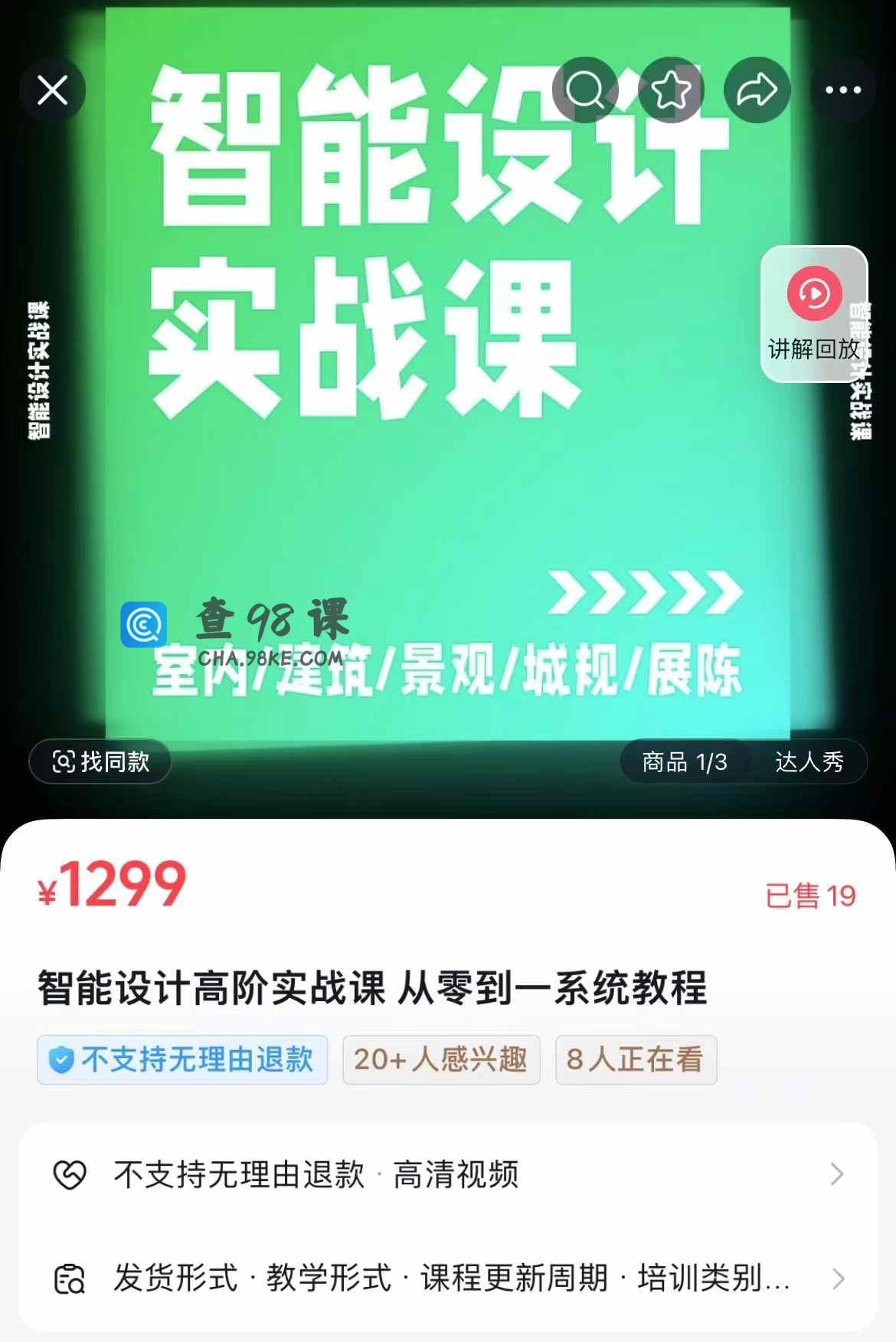Play the 讲解回放 replay

click(x=814, y=314)
